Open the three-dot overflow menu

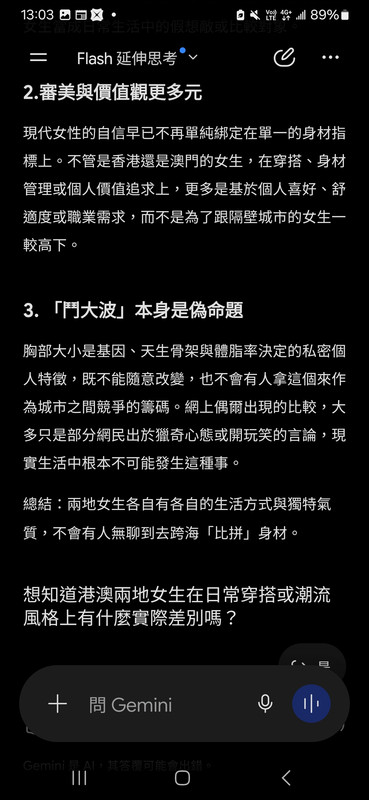331,57
